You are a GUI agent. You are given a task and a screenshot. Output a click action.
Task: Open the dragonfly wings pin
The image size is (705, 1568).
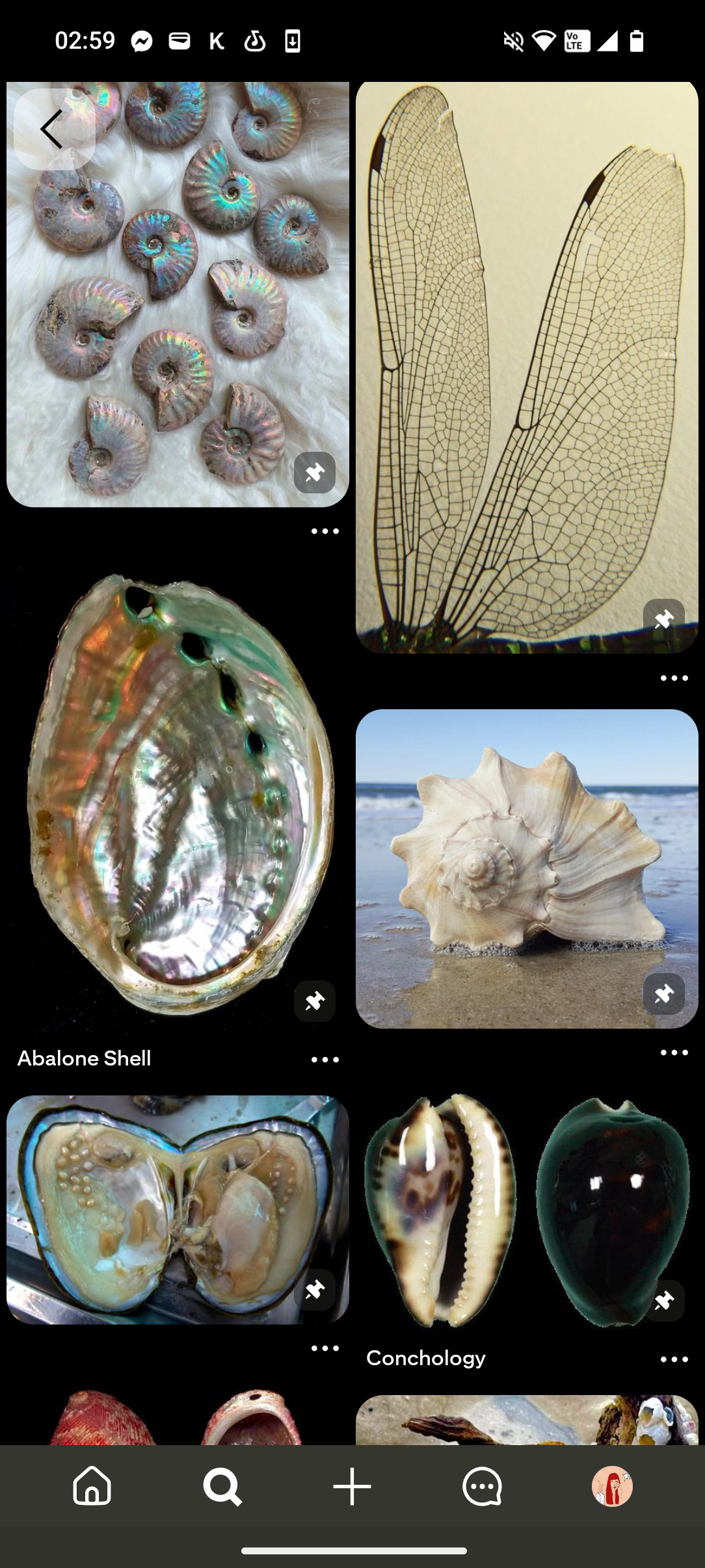point(526,364)
